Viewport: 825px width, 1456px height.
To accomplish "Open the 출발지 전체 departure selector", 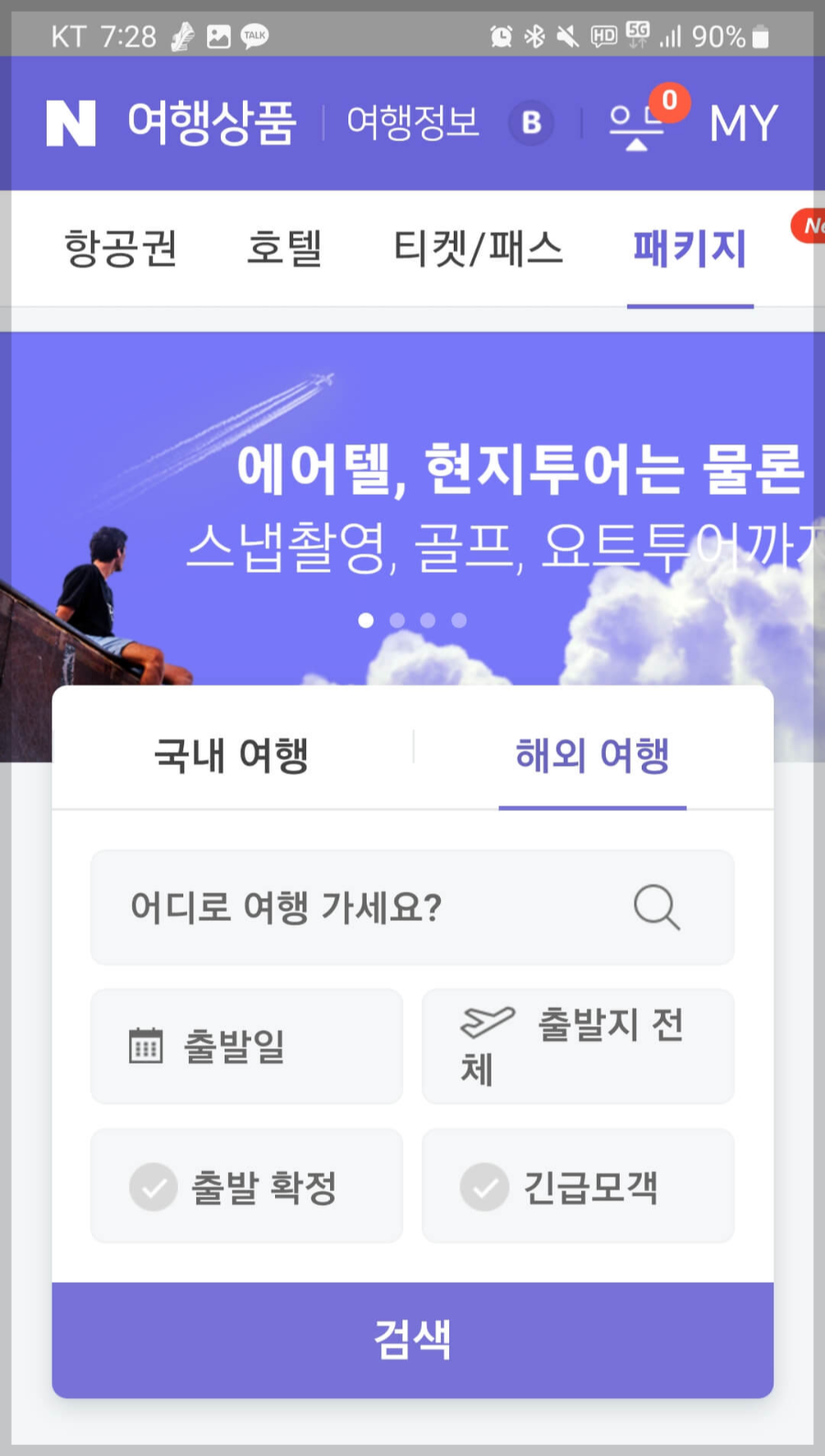I will 577,1046.
